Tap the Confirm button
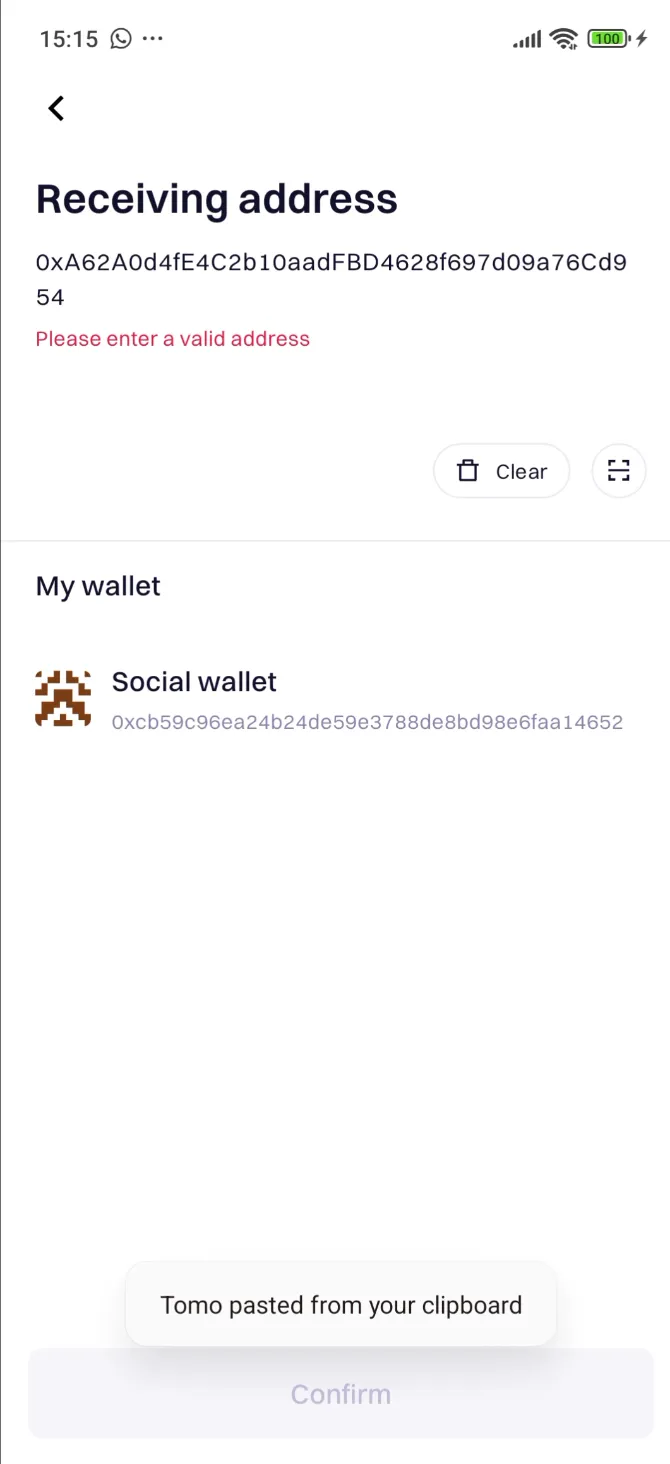Viewport: 670px width, 1464px height. coord(340,1394)
